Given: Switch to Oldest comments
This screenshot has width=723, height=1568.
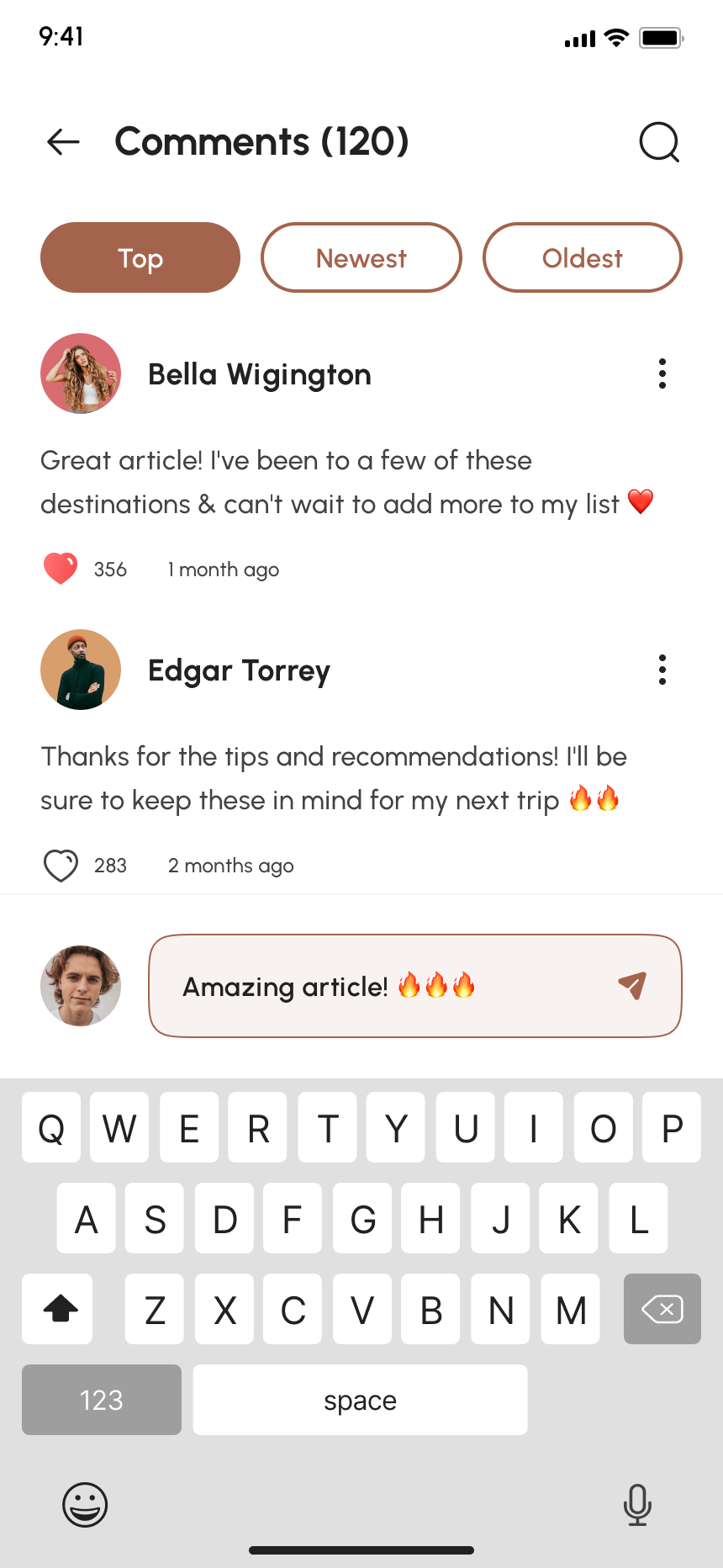Looking at the screenshot, I should point(582,257).
